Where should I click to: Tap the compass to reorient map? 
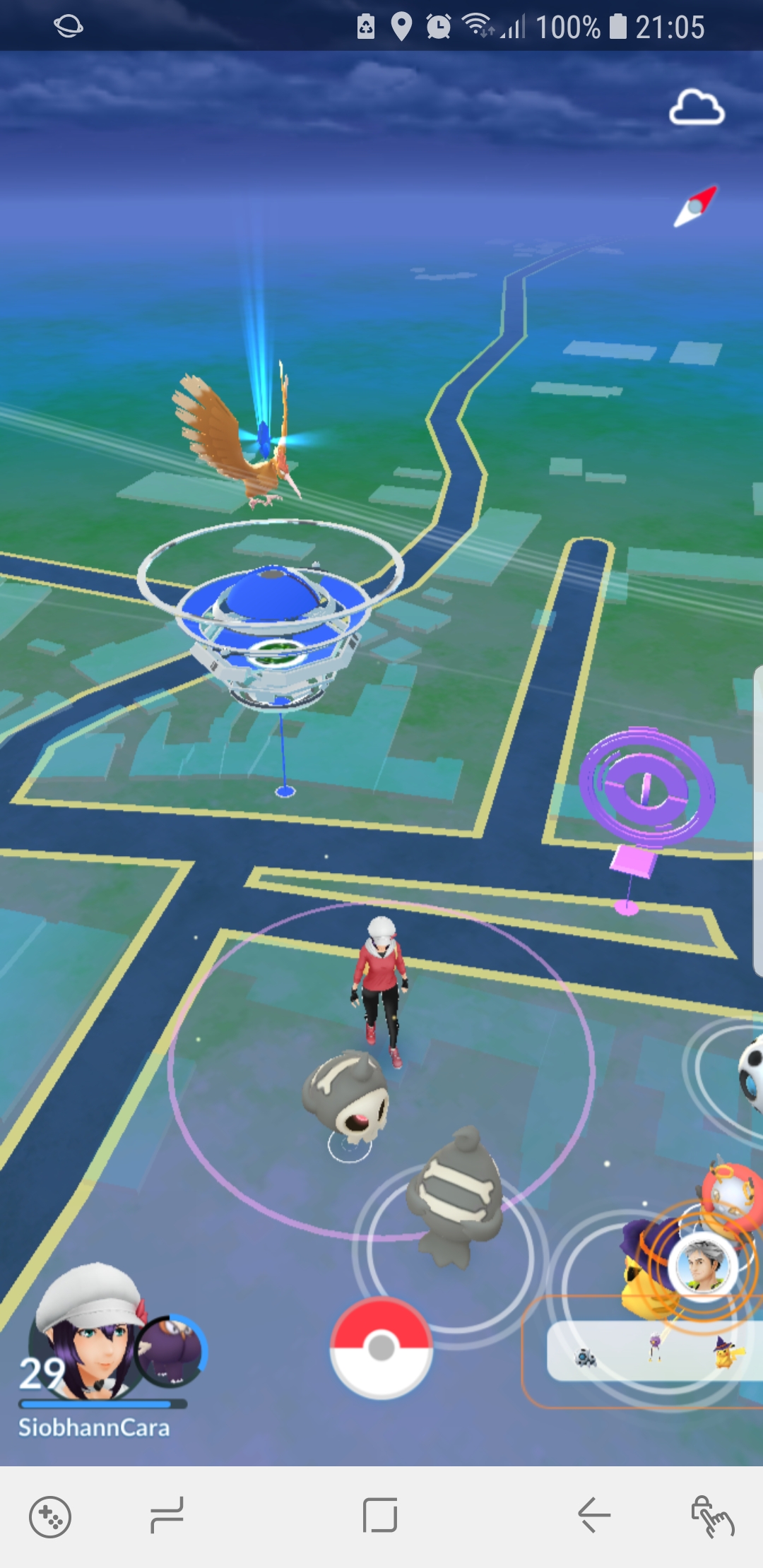696,206
